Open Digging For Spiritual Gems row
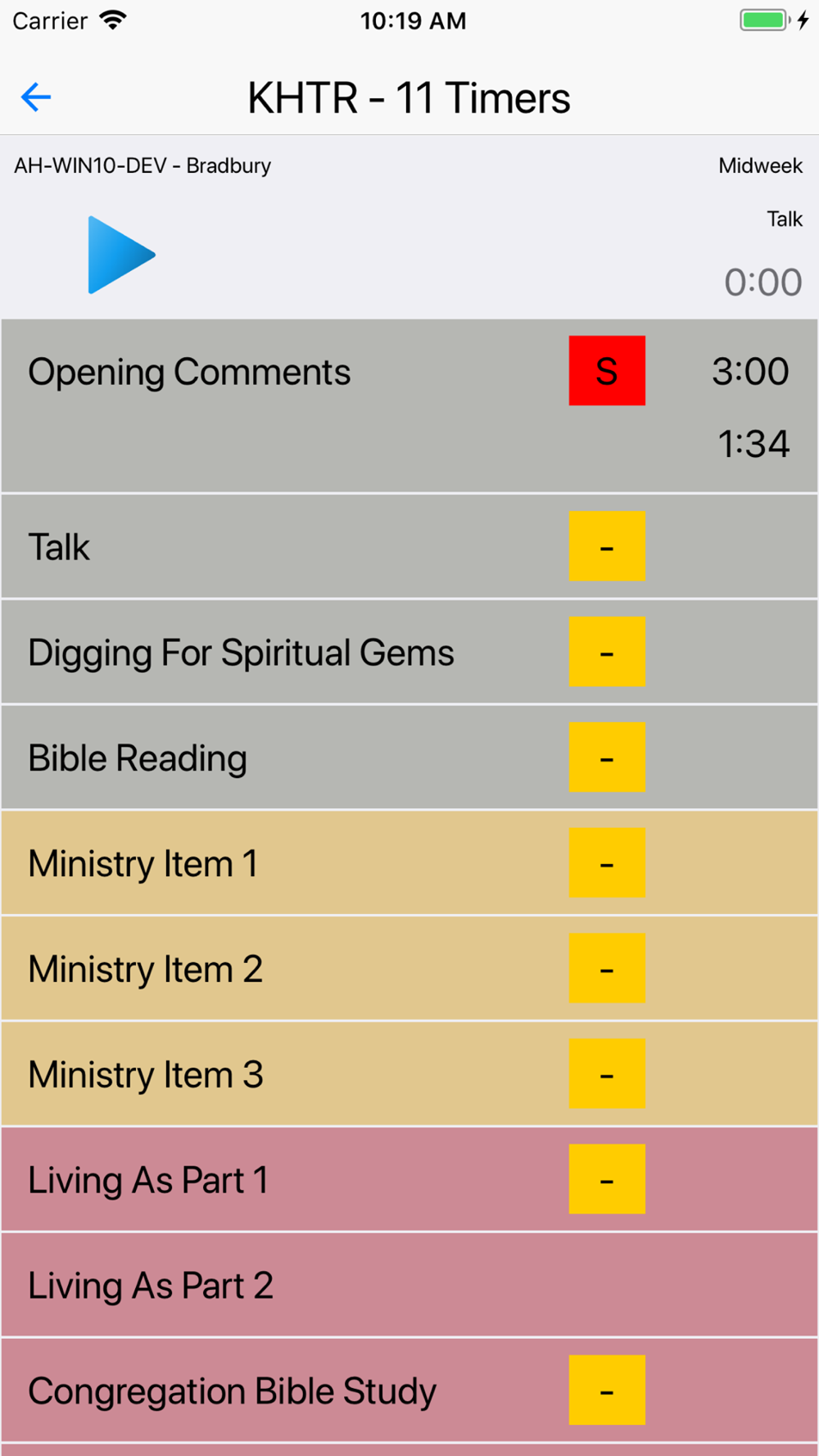 tap(409, 652)
